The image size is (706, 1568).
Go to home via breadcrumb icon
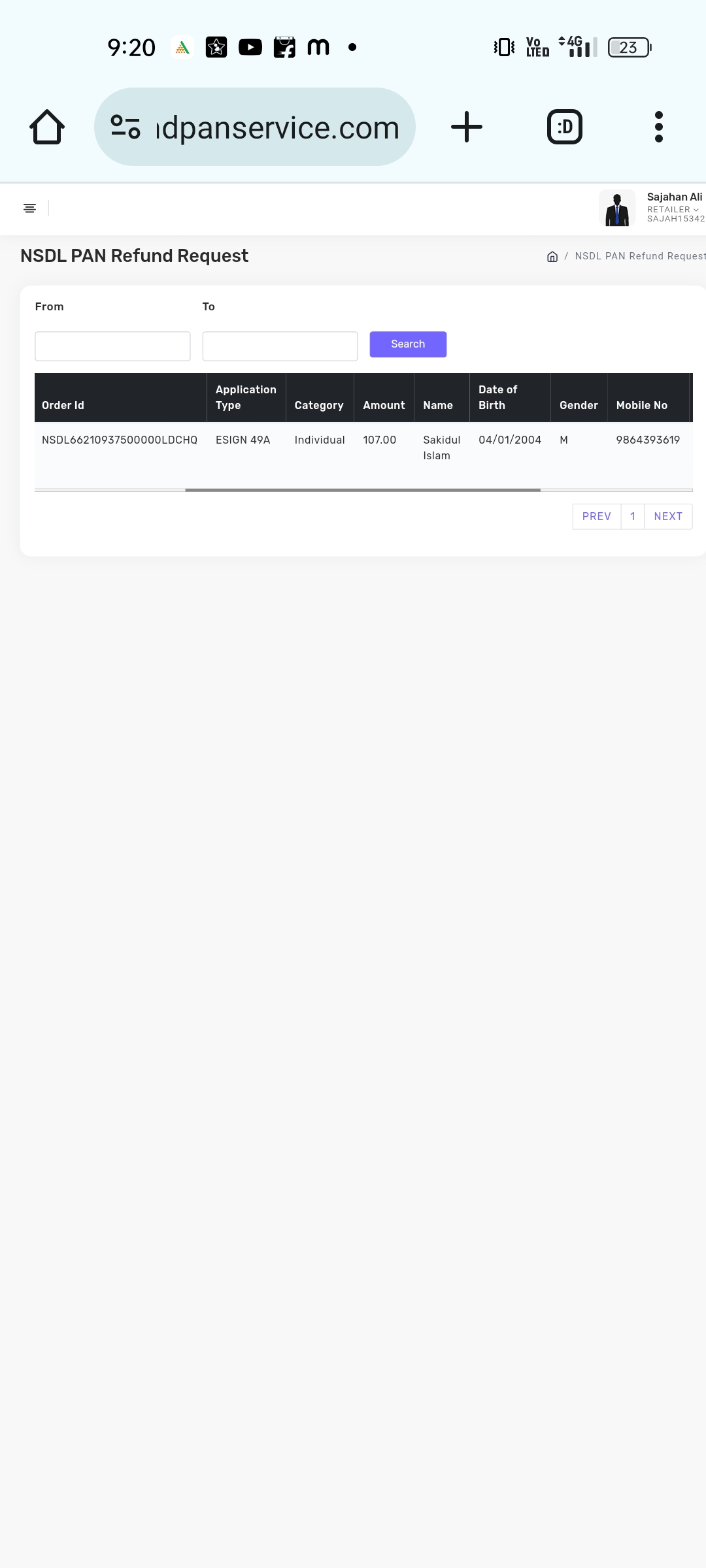(x=552, y=257)
